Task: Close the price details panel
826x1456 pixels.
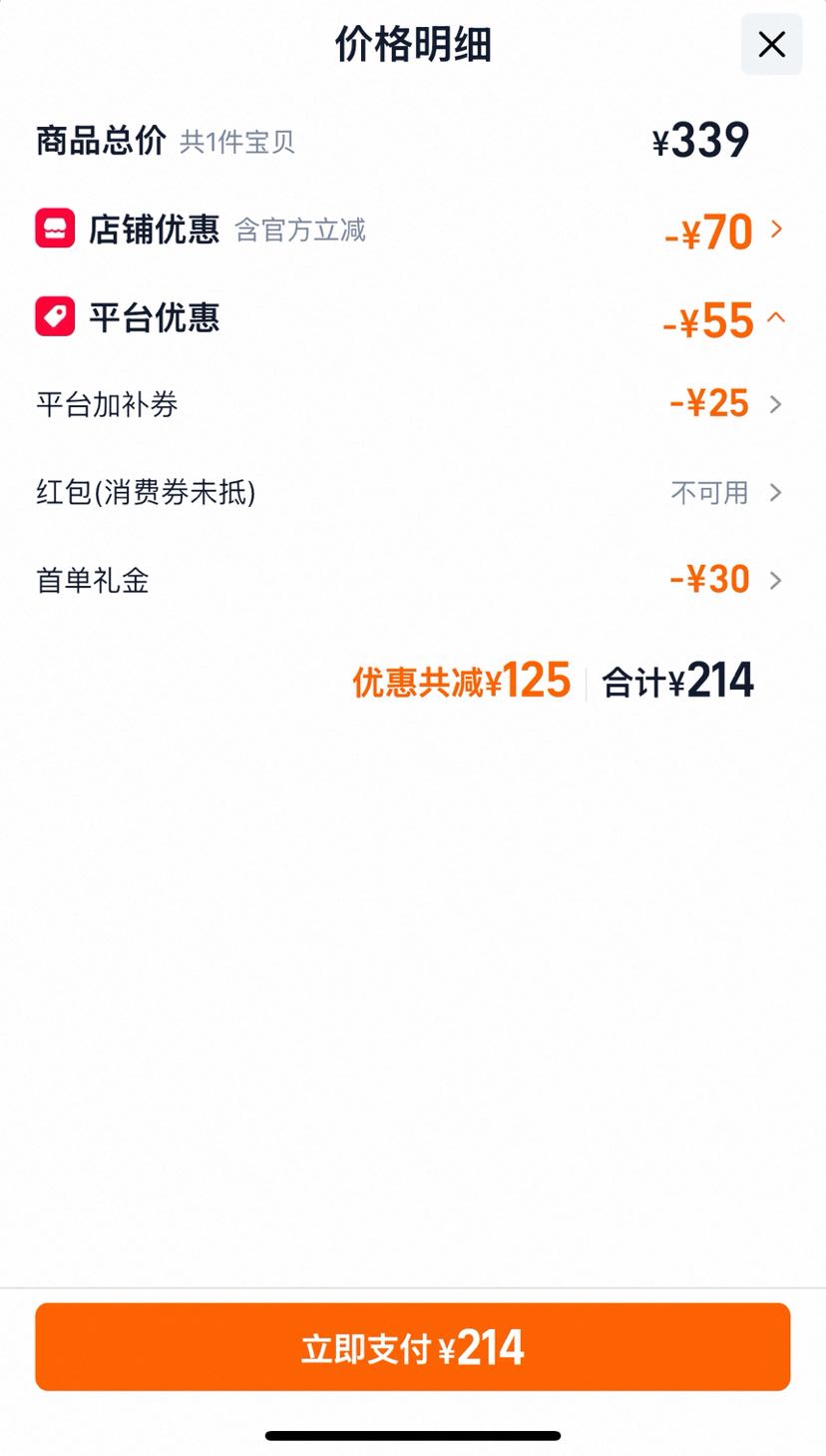Action: 771,44
